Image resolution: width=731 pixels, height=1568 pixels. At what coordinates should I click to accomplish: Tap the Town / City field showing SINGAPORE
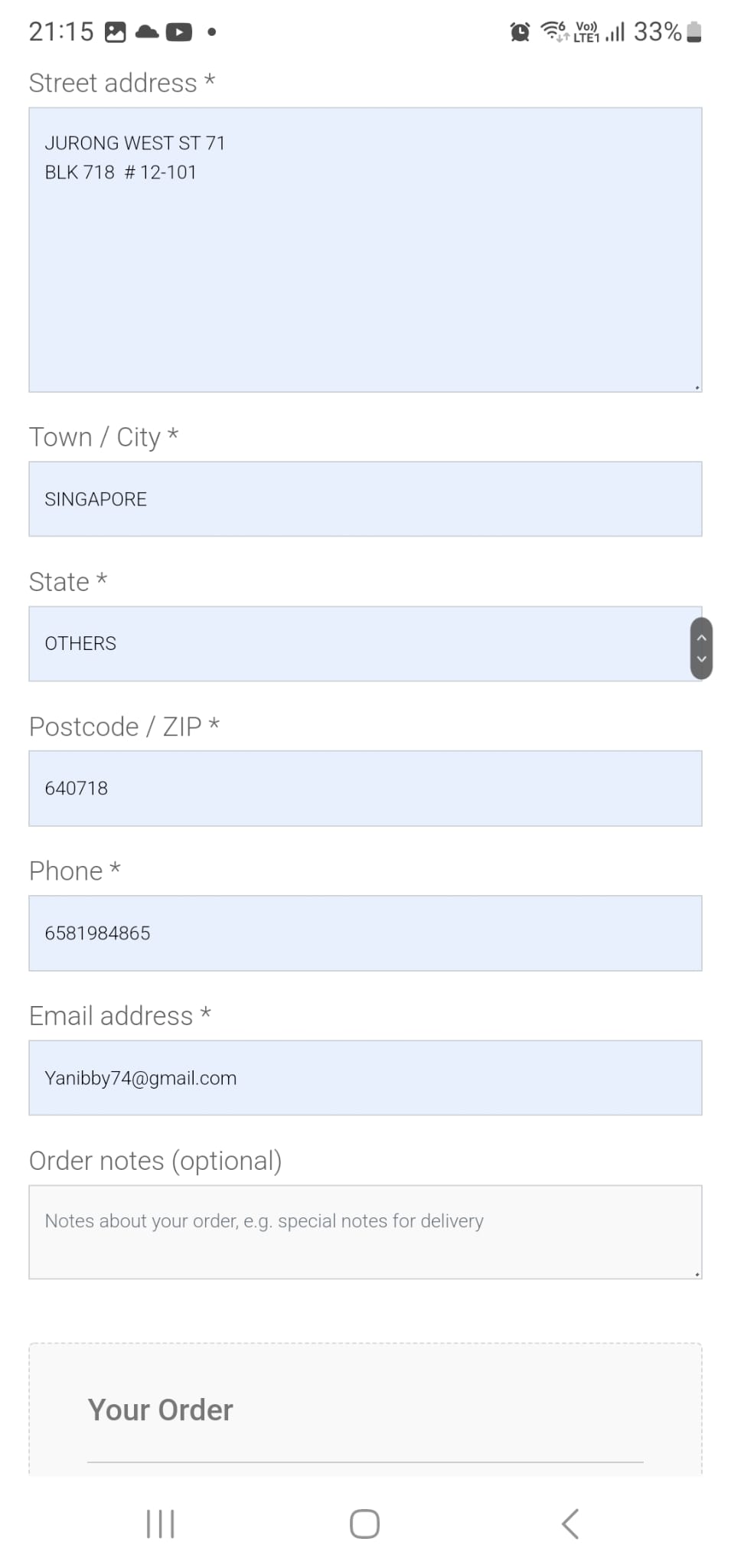point(365,498)
